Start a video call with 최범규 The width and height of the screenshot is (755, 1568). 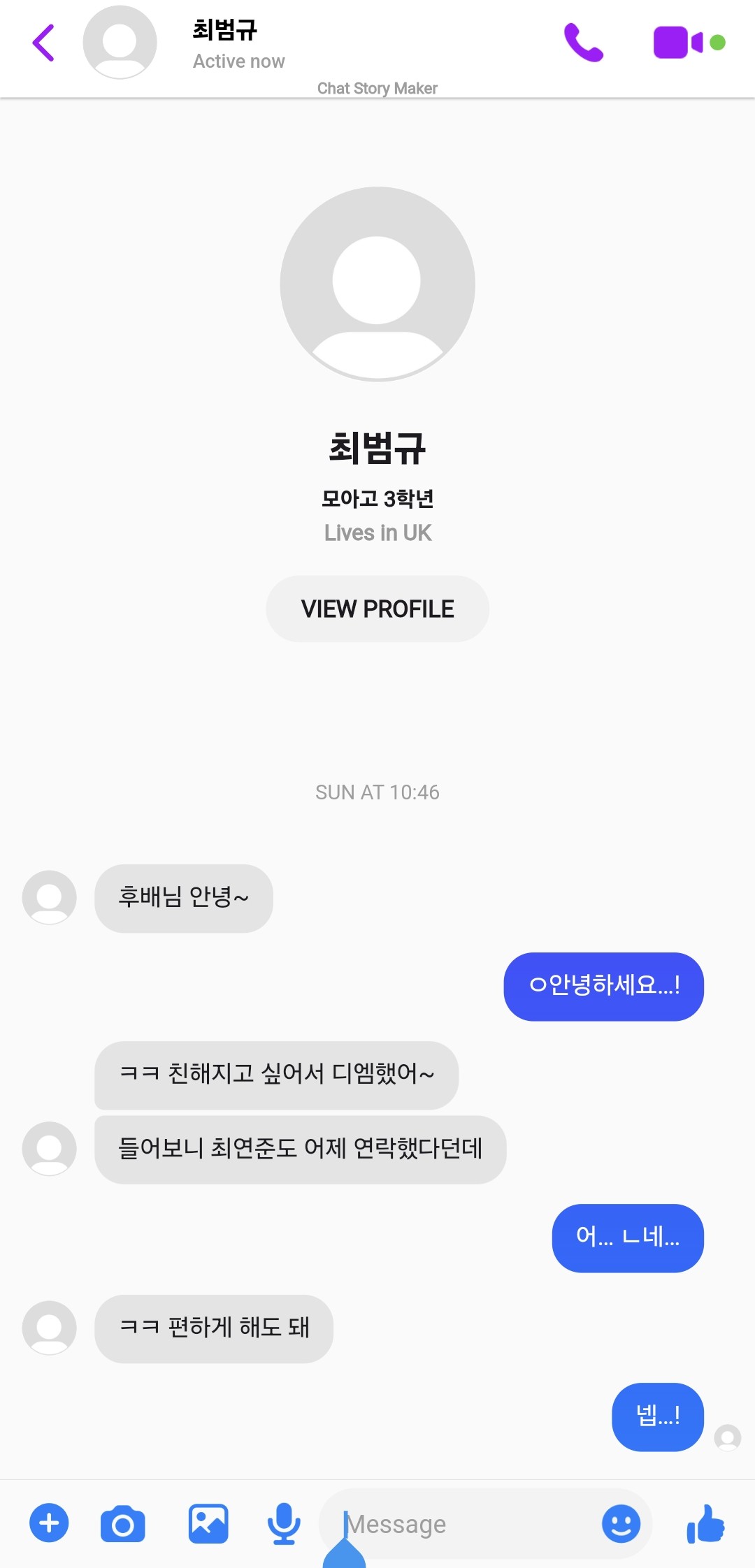coord(679,43)
